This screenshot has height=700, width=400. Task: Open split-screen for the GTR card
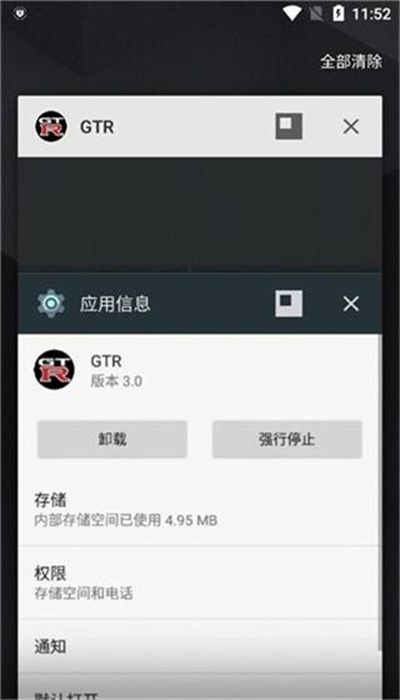pos(289,126)
